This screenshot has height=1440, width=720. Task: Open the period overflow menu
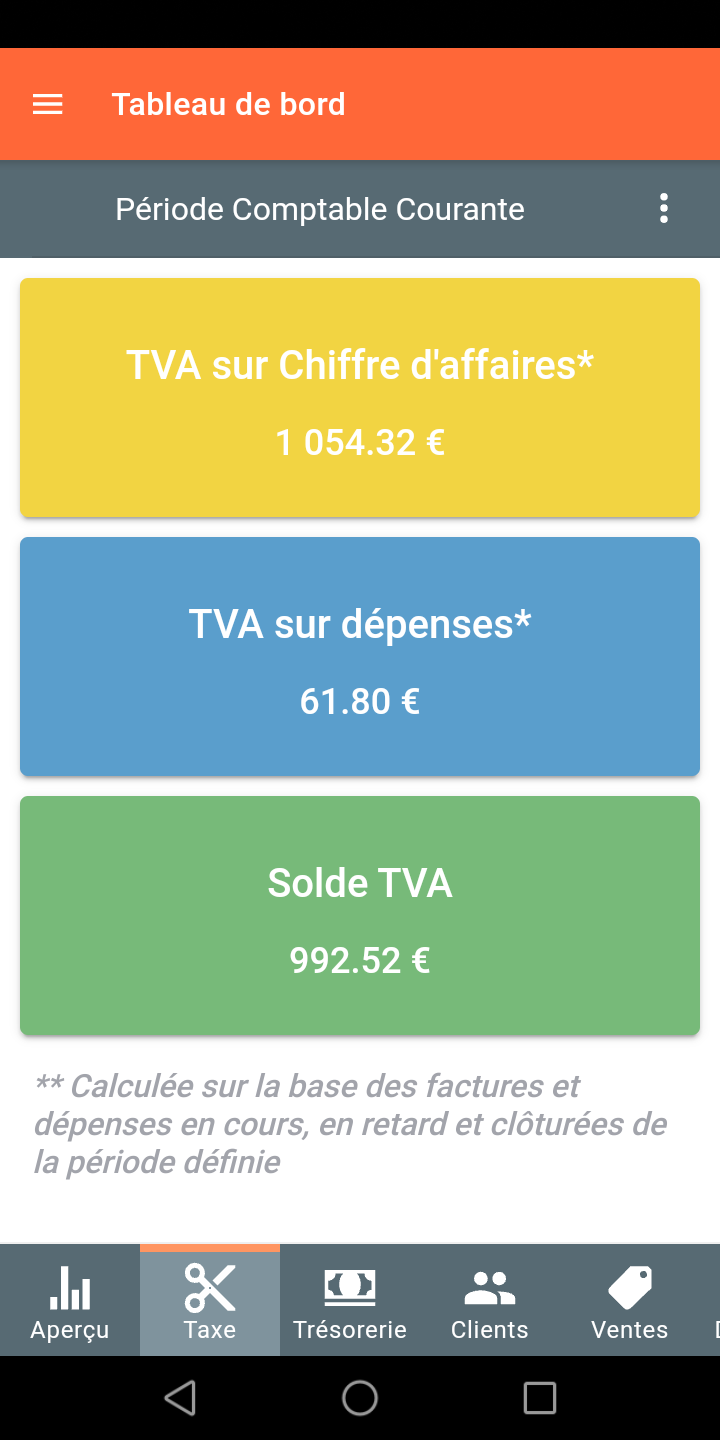click(664, 209)
